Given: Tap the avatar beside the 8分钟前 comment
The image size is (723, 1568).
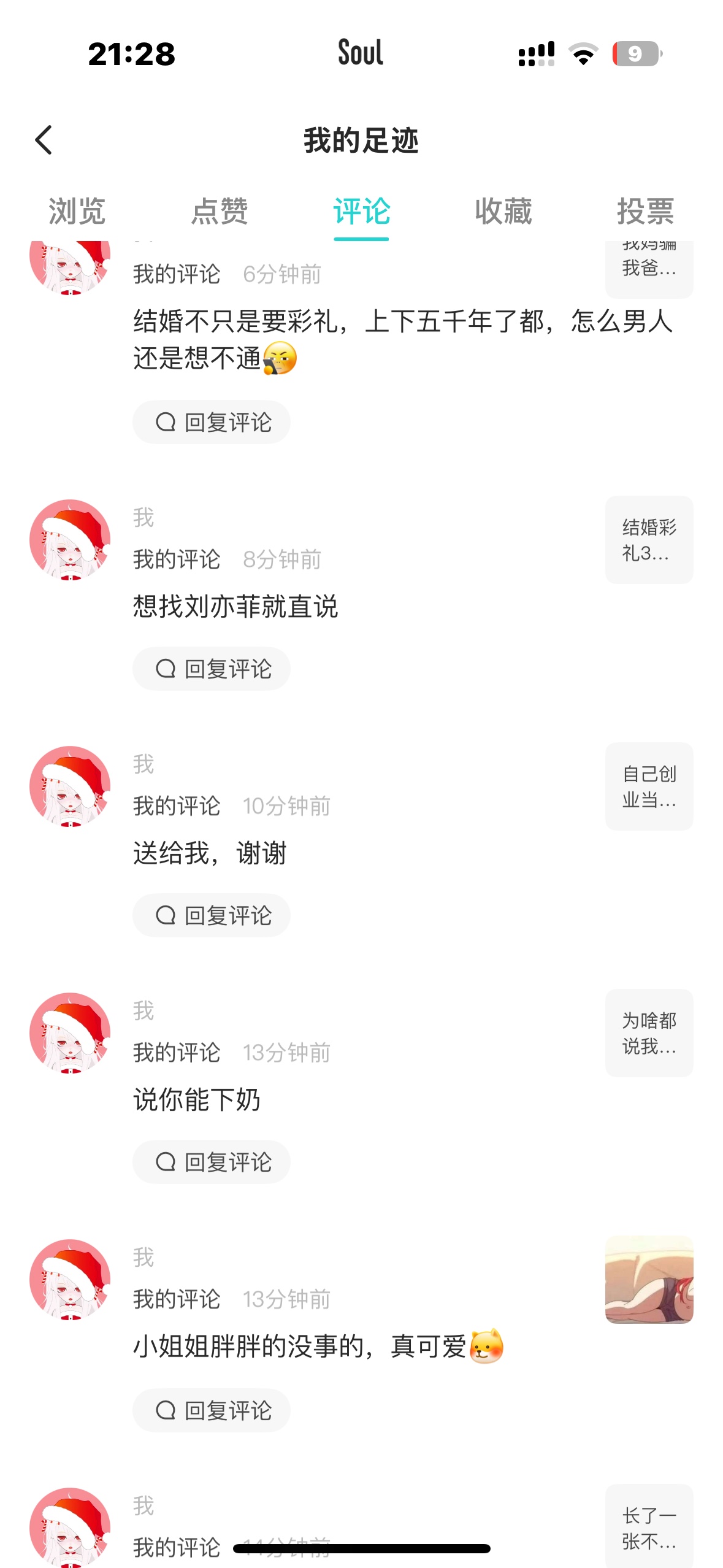Looking at the screenshot, I should pyautogui.click(x=70, y=540).
